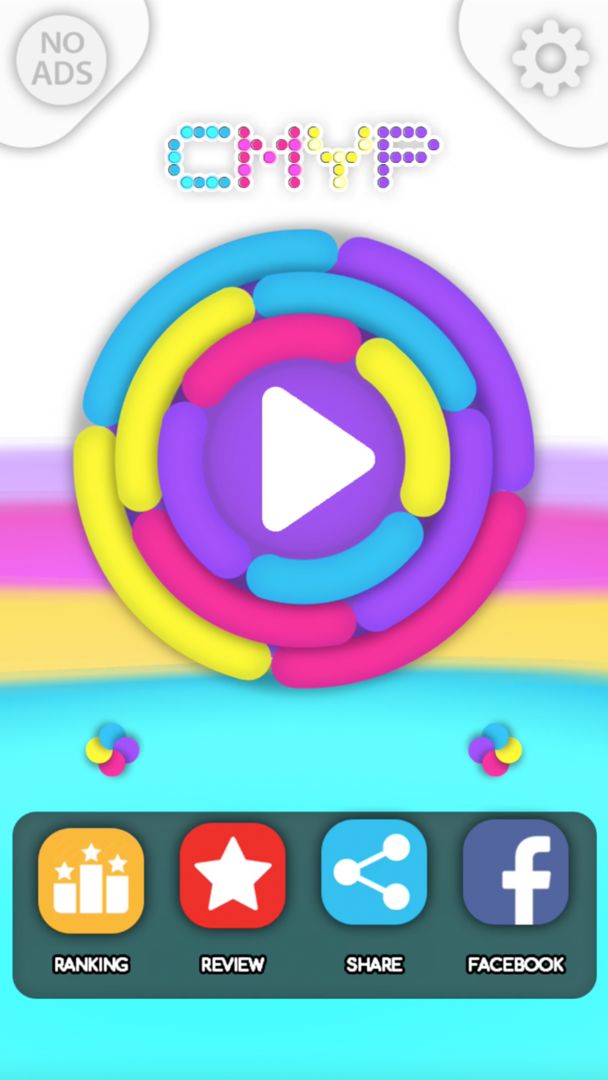Start the game with the play button

(x=311, y=459)
